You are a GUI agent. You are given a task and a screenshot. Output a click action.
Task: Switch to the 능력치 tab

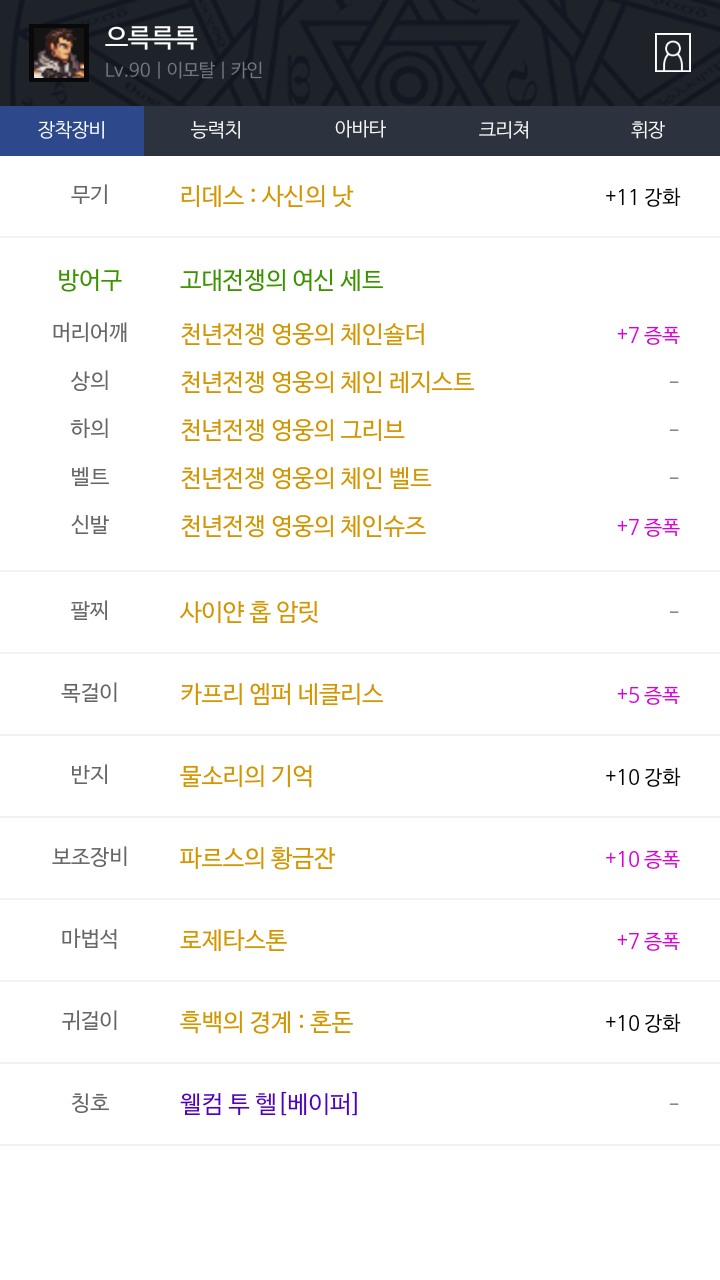(x=216, y=130)
